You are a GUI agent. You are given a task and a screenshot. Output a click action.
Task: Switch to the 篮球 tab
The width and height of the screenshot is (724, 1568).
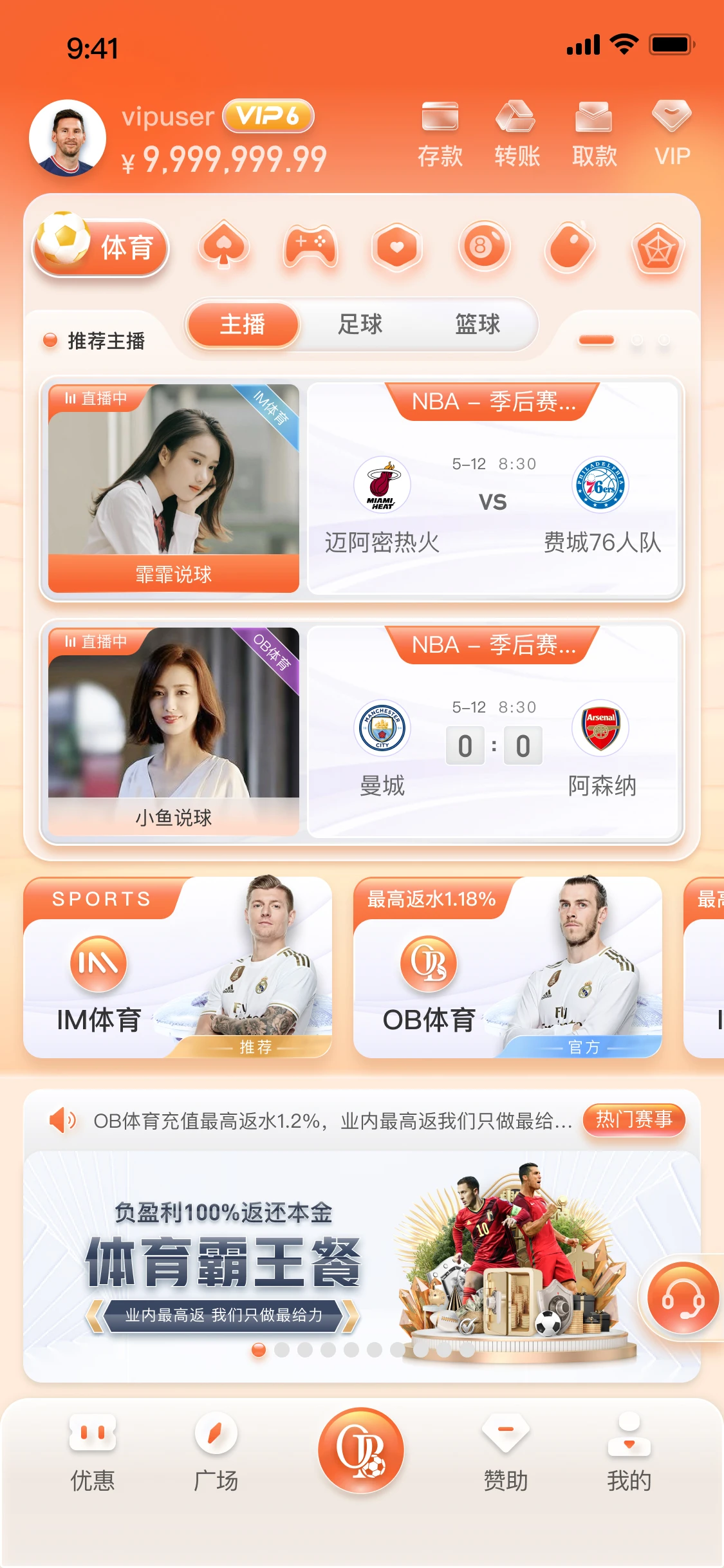478,324
